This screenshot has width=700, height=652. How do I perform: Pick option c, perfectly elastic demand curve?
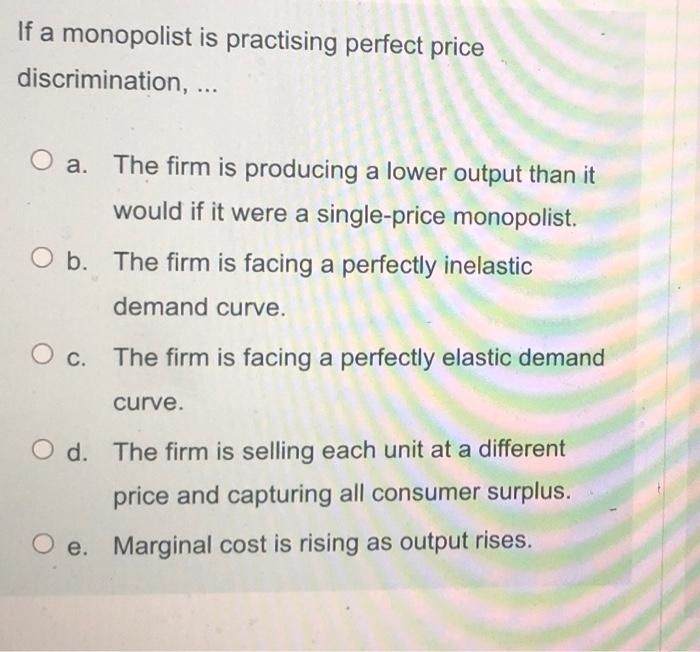pyautogui.click(x=42, y=355)
